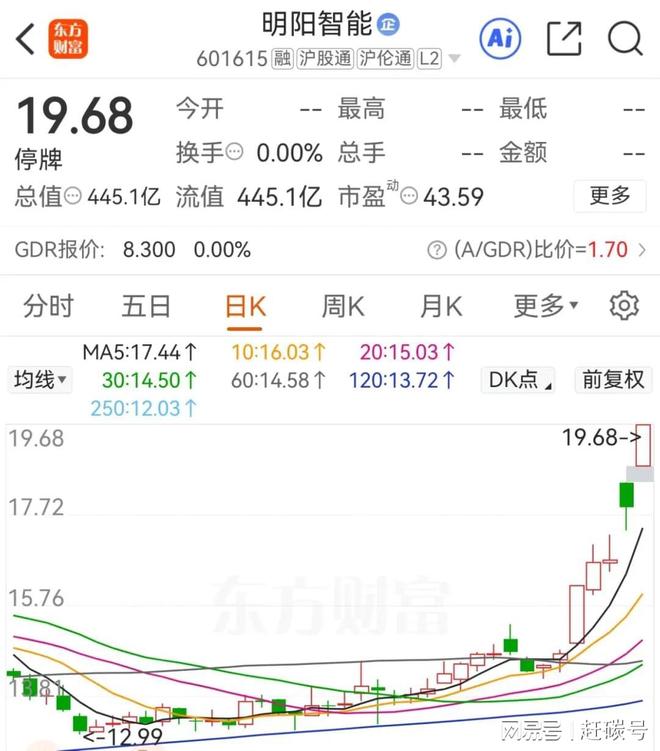The width and height of the screenshot is (660, 751).
Task: Open help icon beside (A/GDR)比价
Action: coord(436,250)
